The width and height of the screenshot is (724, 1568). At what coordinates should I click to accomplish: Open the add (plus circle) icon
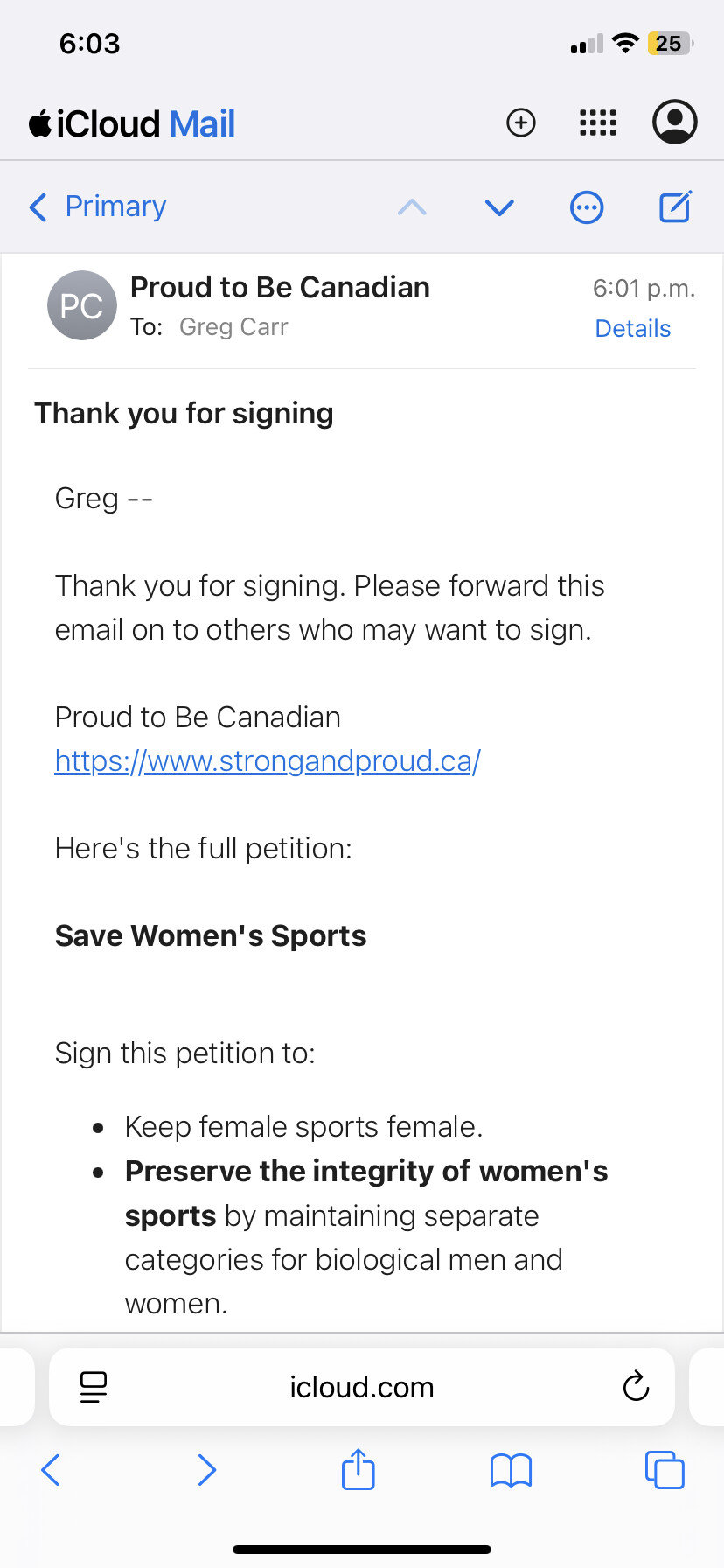click(521, 122)
